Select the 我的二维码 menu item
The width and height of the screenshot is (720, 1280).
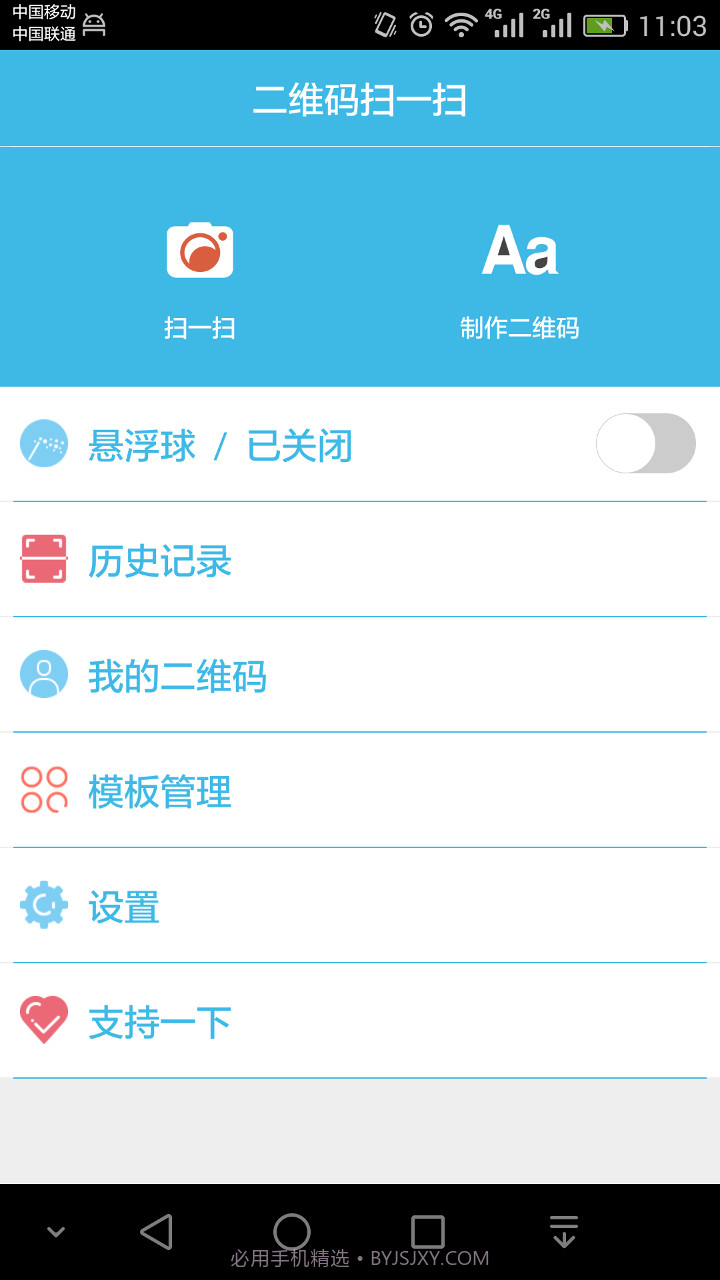click(x=177, y=675)
